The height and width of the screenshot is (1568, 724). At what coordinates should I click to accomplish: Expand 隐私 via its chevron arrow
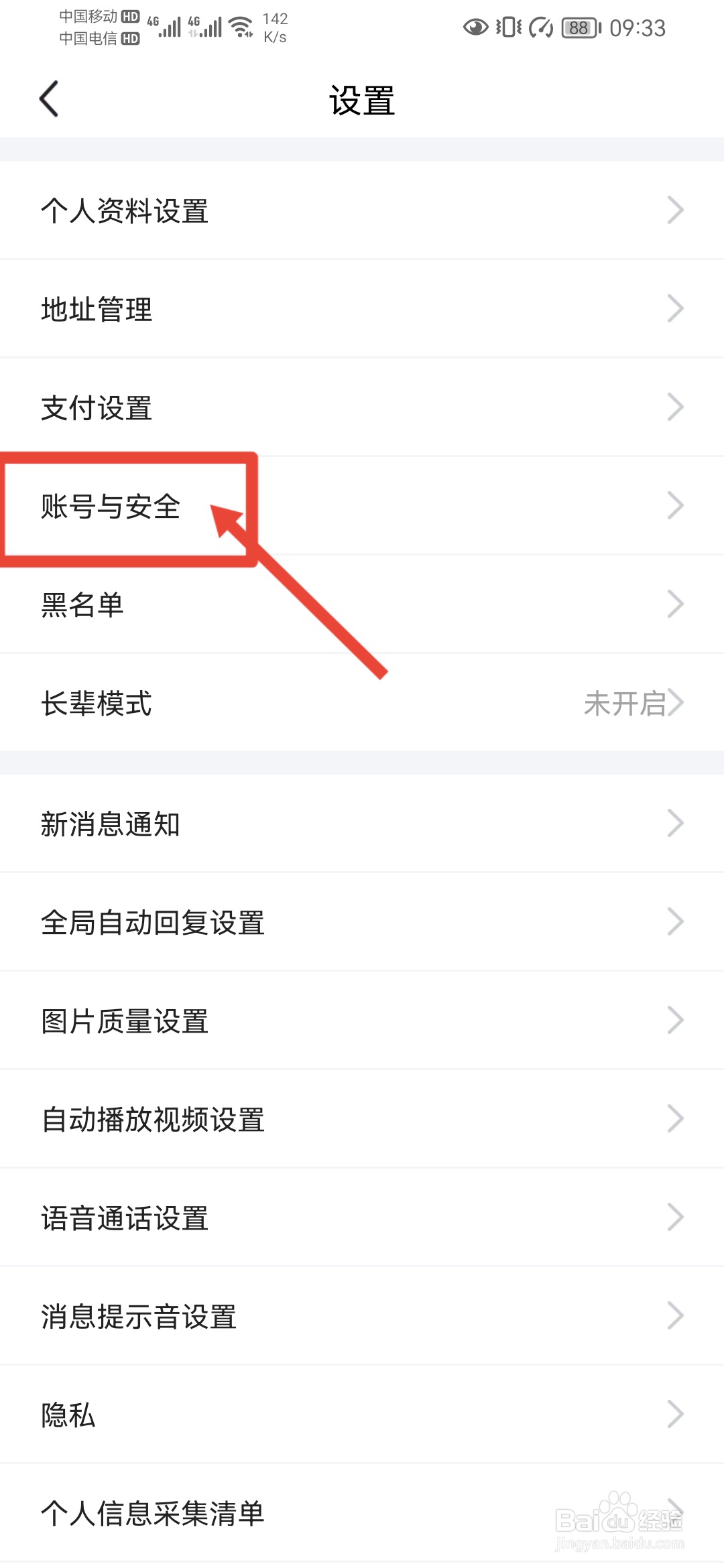click(676, 1415)
